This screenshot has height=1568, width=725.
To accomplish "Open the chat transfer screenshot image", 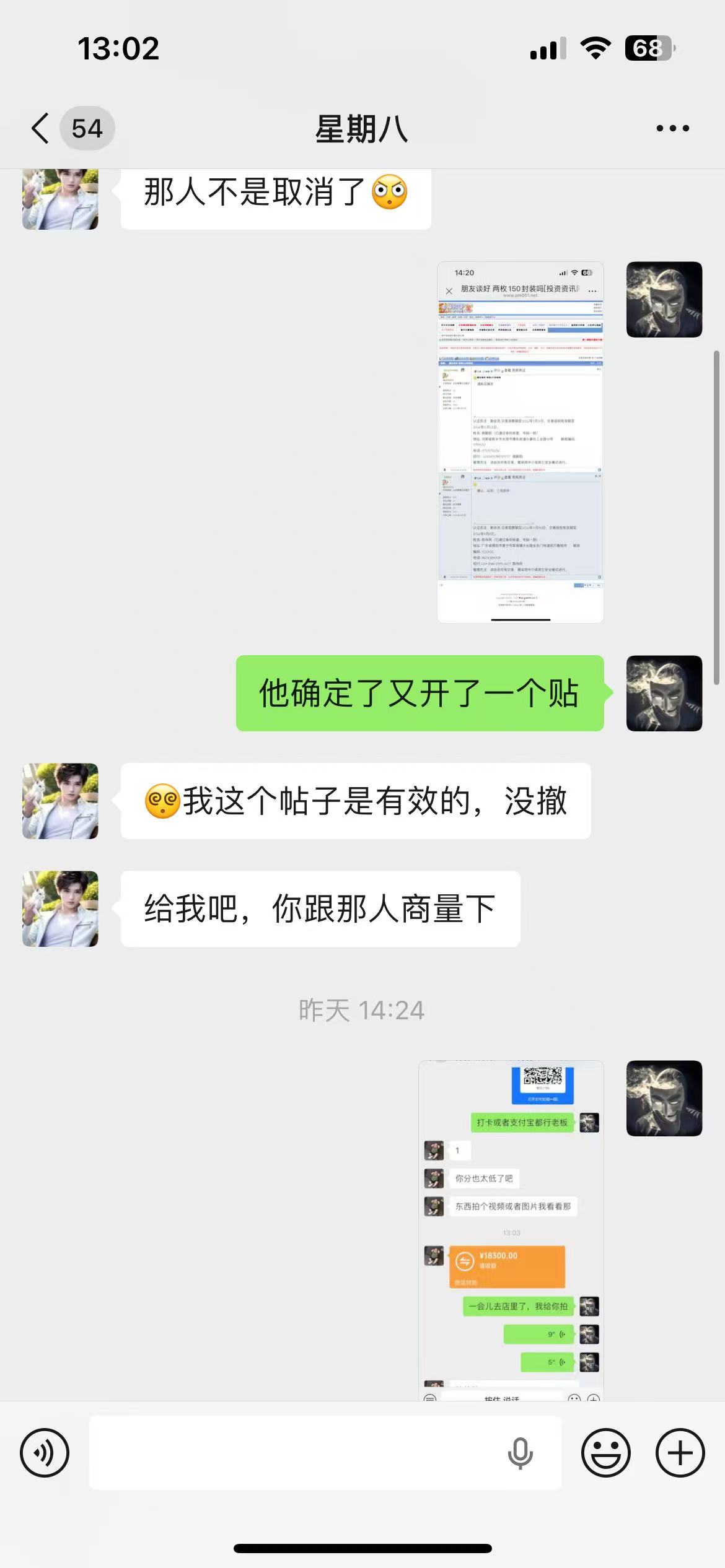I will coord(511,1229).
